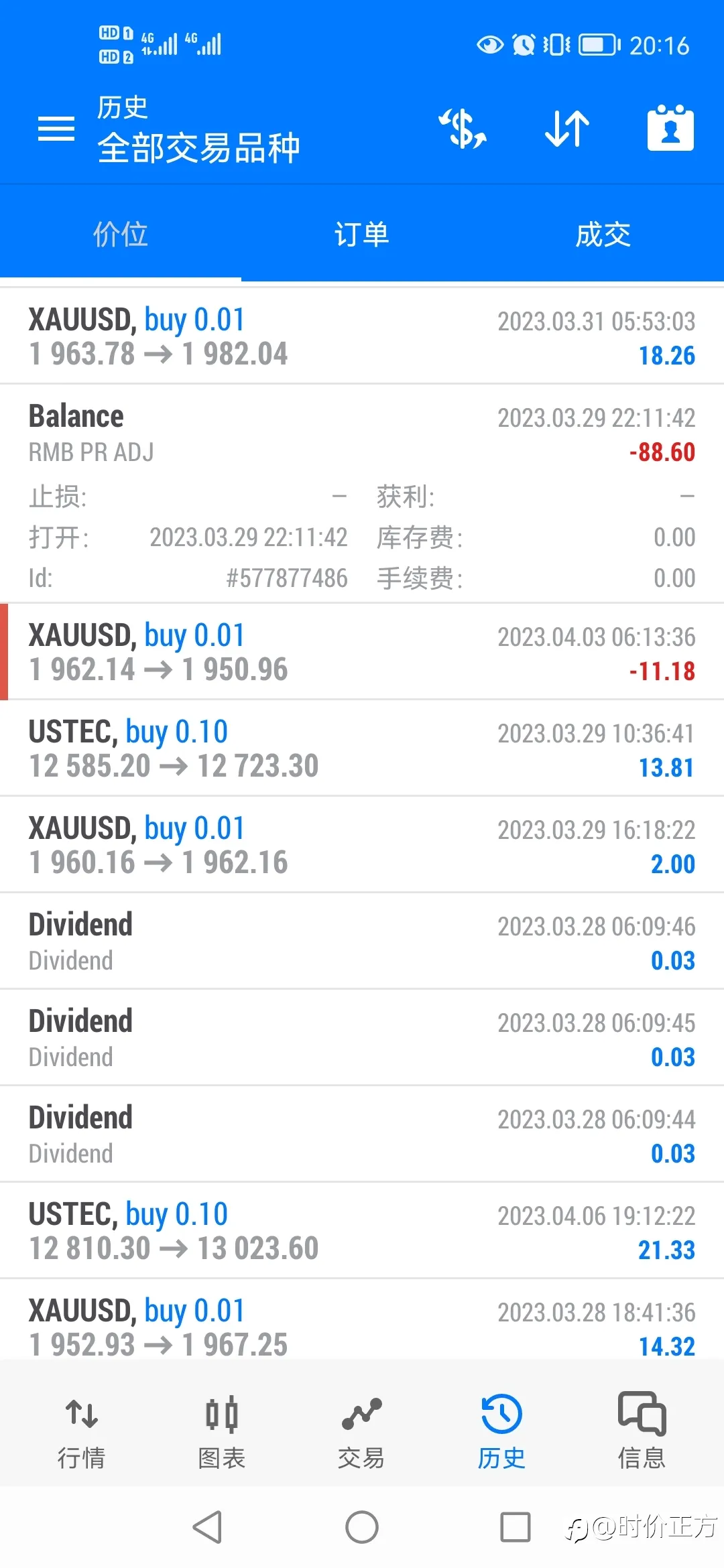Open the 交易 trade section
This screenshot has width=724, height=1568.
(x=361, y=1431)
